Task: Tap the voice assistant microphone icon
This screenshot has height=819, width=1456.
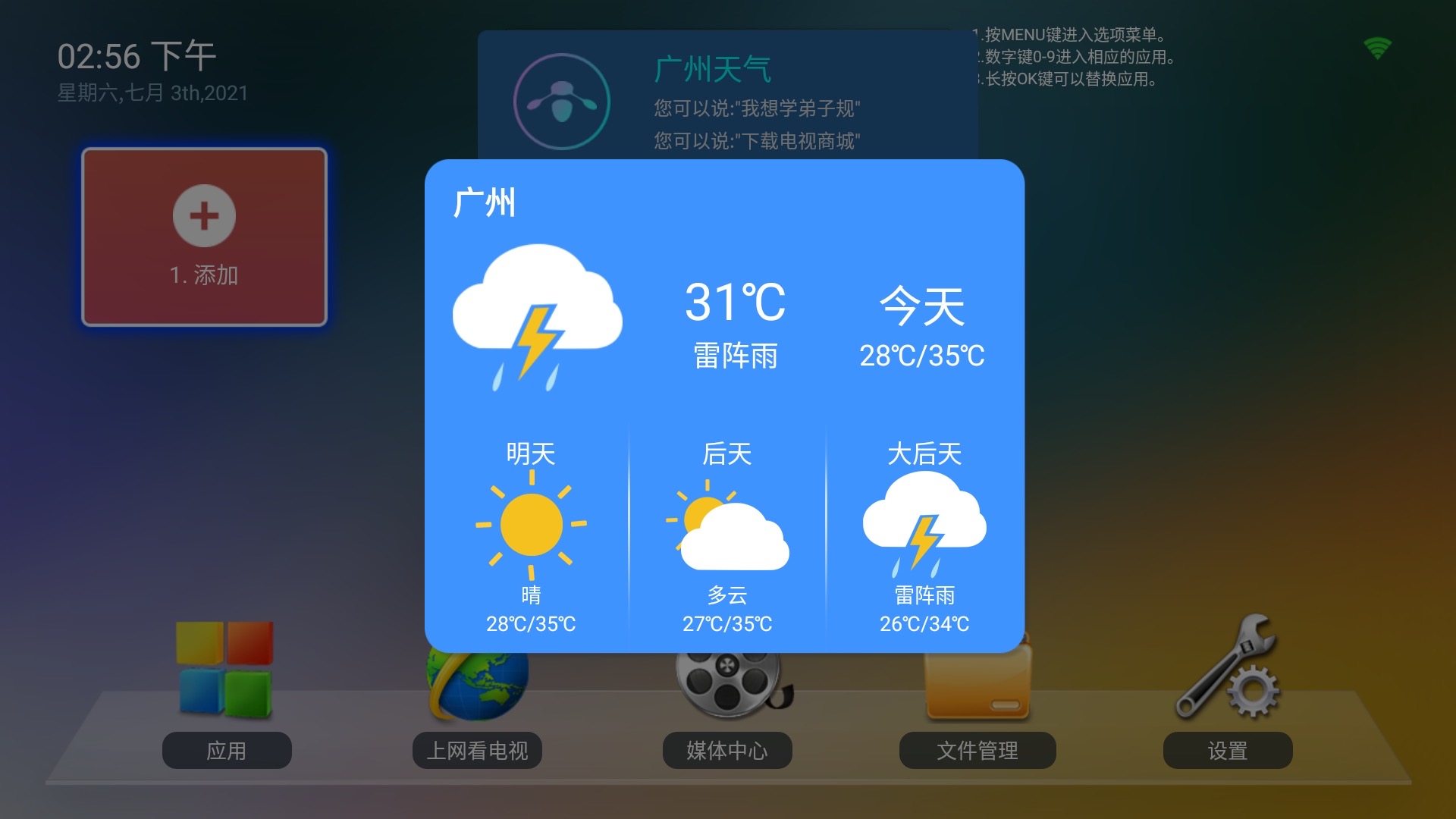Action: (561, 102)
